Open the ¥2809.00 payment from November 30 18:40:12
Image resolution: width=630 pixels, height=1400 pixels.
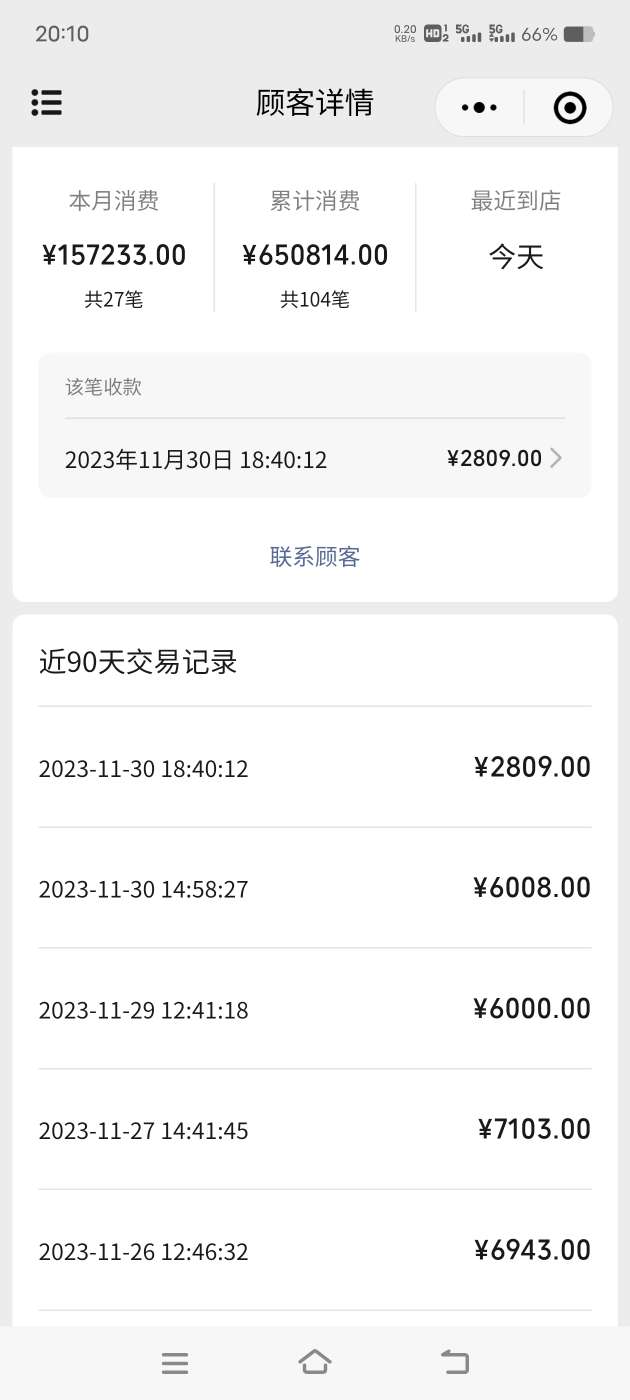[x=314, y=459]
